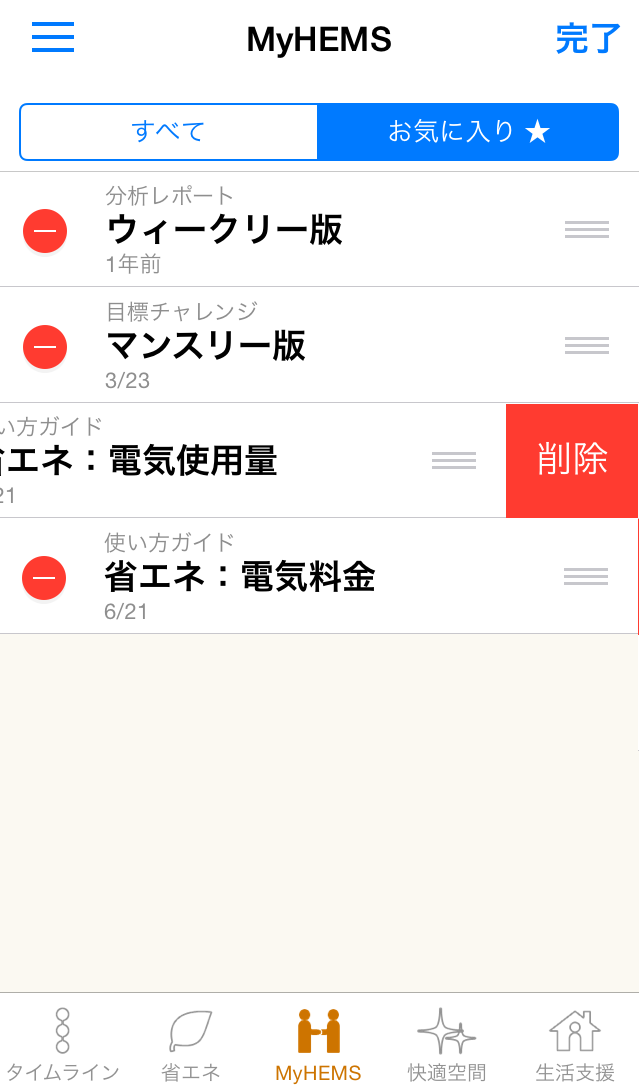Select the MyHEMS bottom tab

(318, 1046)
